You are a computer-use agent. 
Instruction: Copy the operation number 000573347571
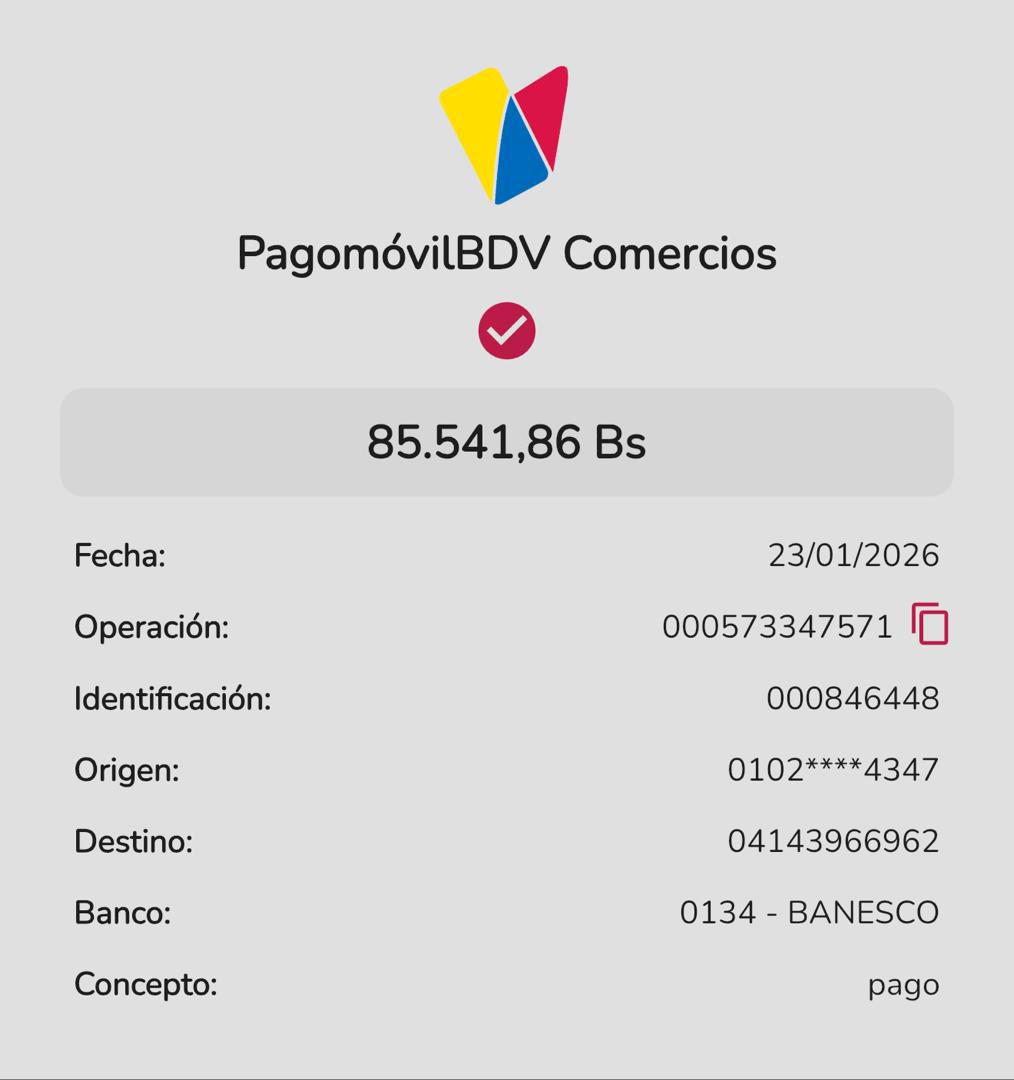[x=929, y=625]
